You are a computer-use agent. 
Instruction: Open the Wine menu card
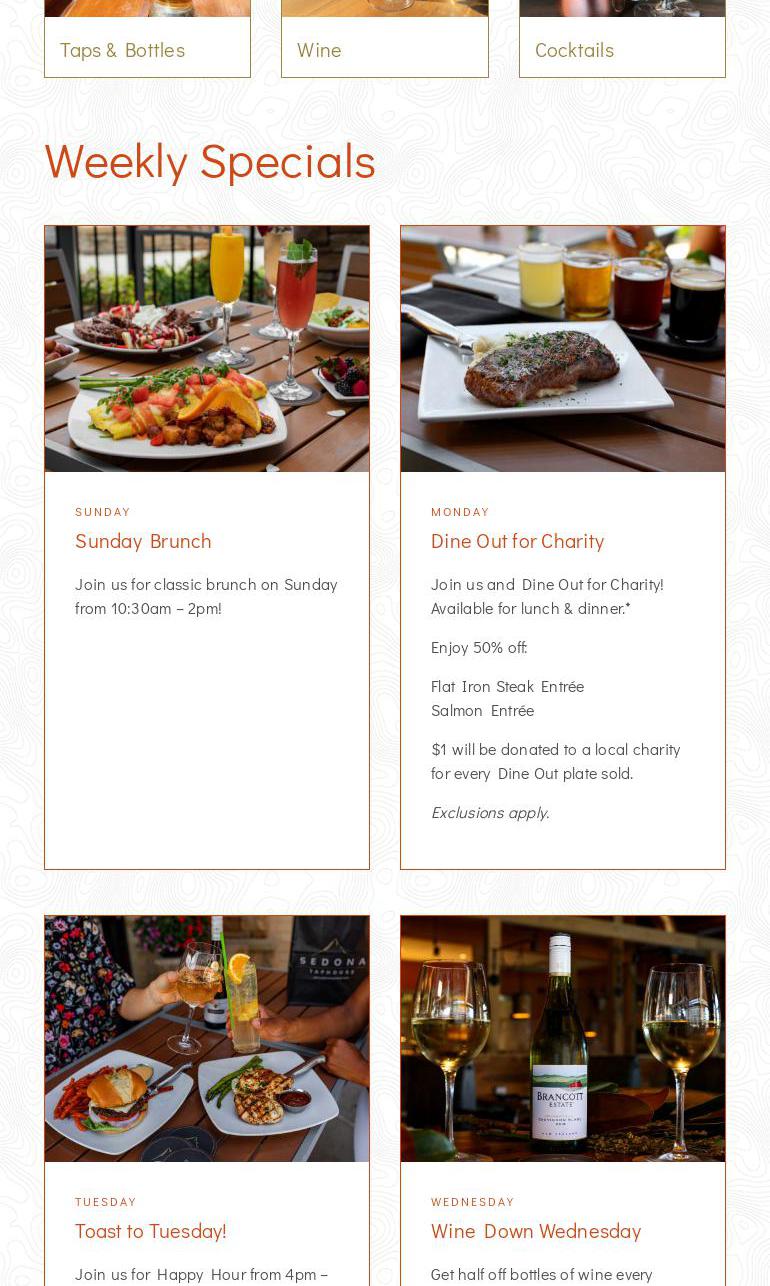click(385, 39)
